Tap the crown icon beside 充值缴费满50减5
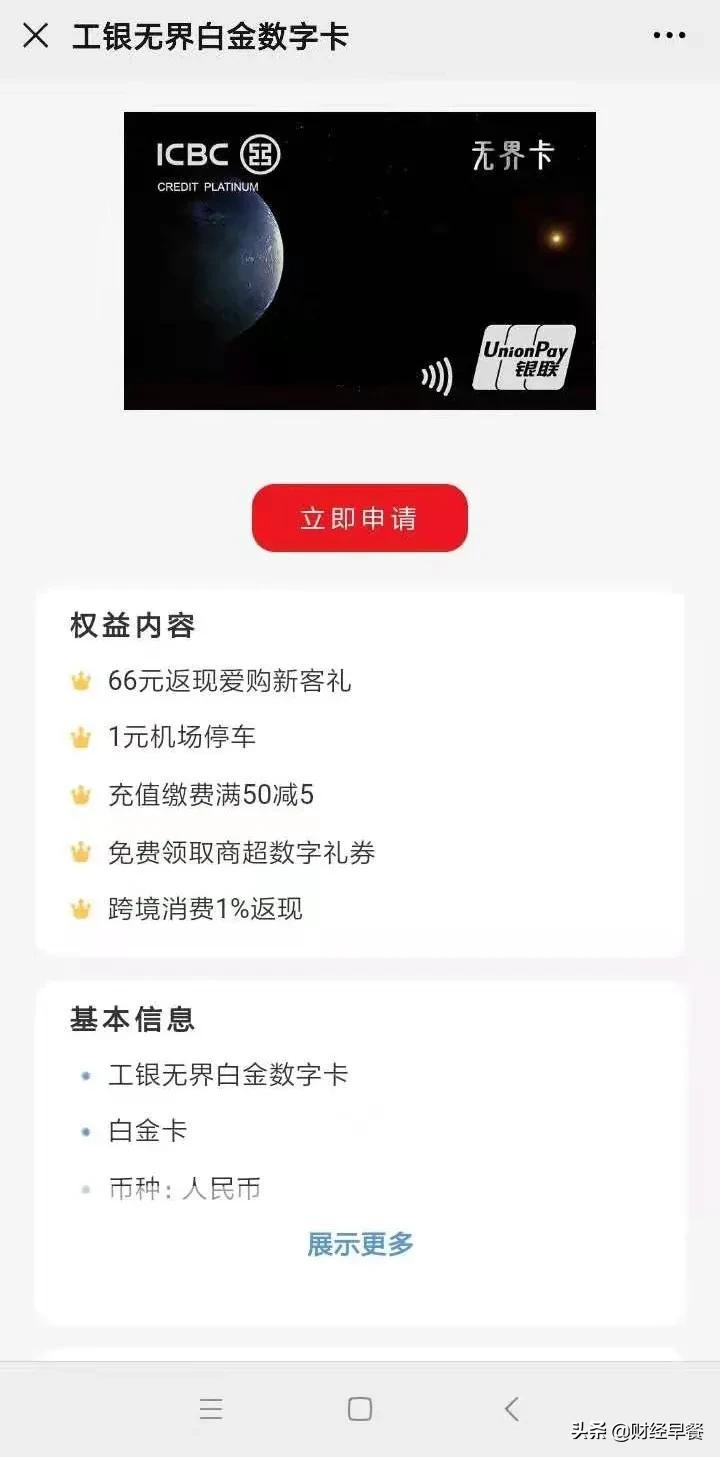The width and height of the screenshot is (720, 1457). point(79,794)
